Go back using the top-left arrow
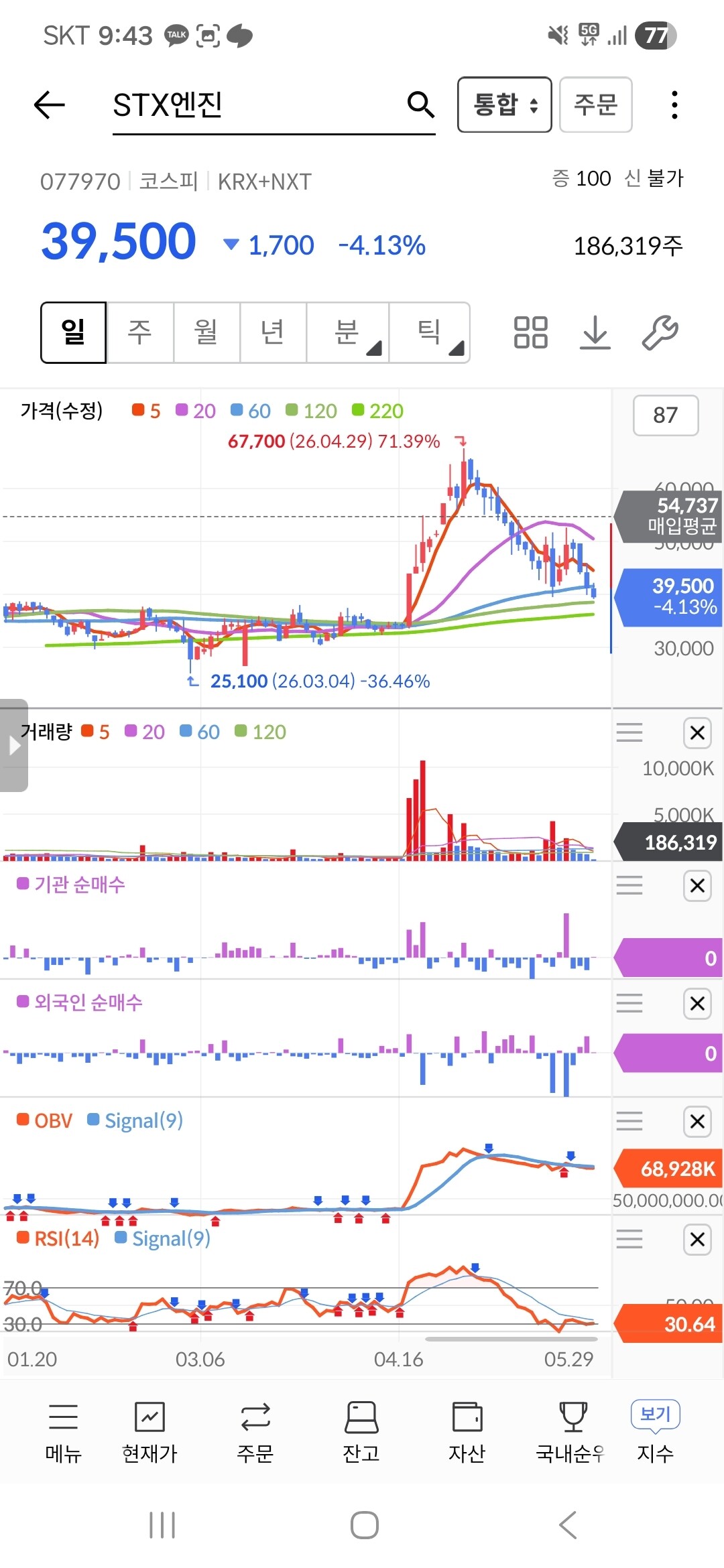Viewport: 724px width, 1568px height. point(49,105)
